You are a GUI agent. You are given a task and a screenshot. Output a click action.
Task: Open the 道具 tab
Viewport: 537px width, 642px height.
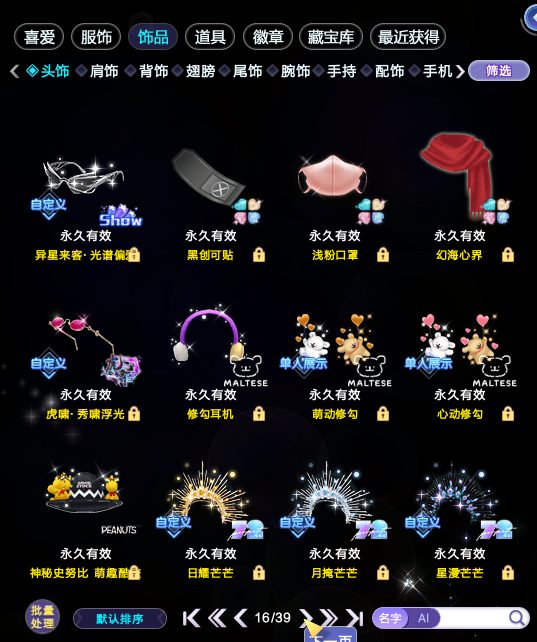(x=210, y=37)
